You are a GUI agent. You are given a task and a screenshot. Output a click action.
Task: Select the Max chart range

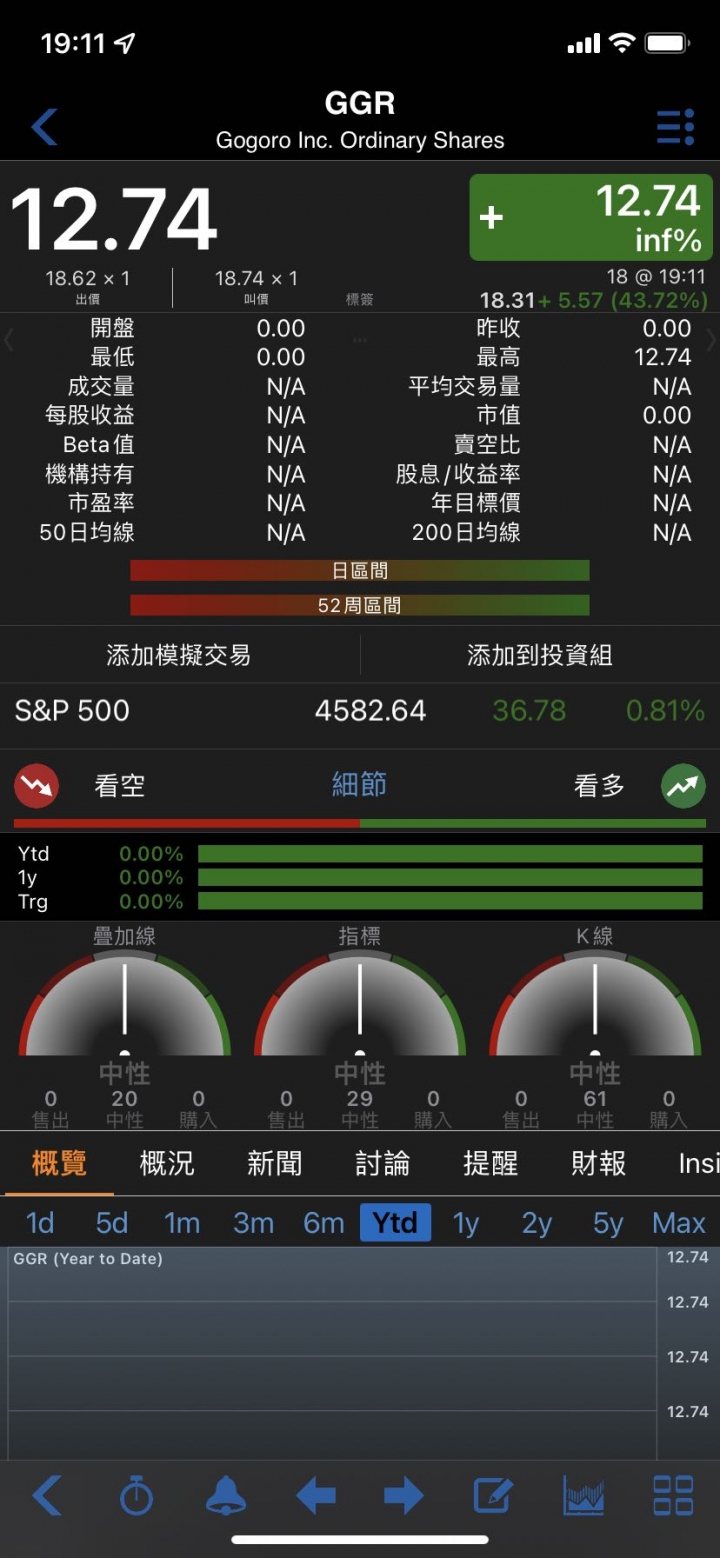pos(679,1223)
